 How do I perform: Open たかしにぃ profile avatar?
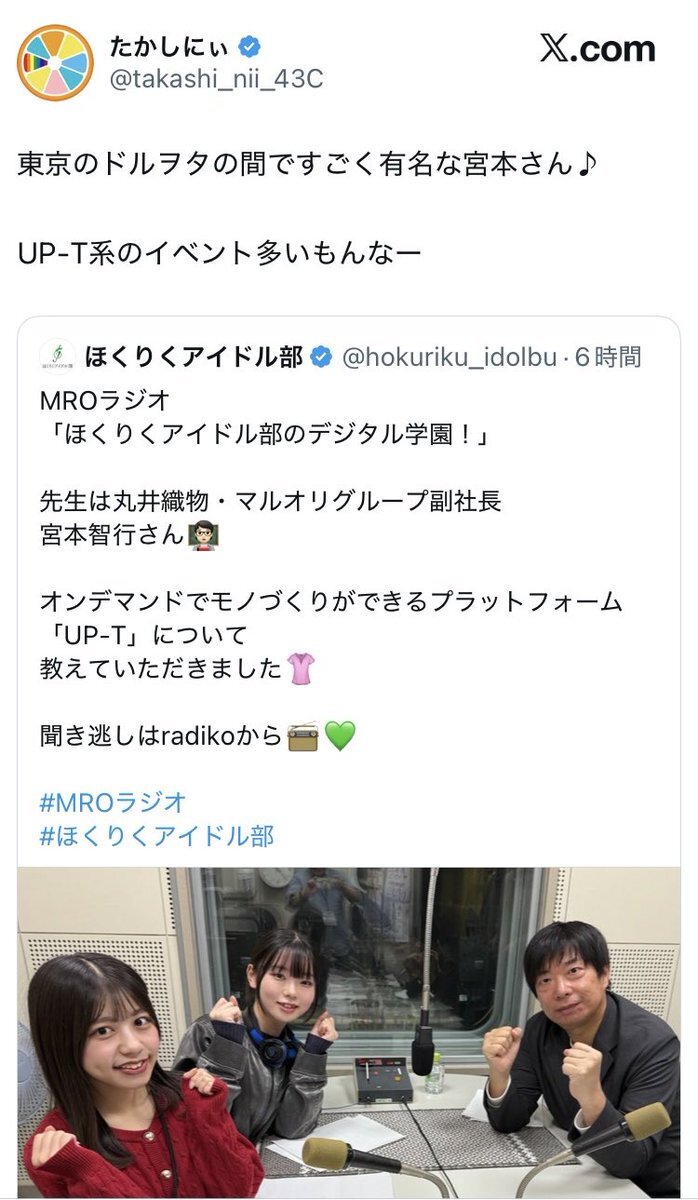pyautogui.click(x=55, y=63)
